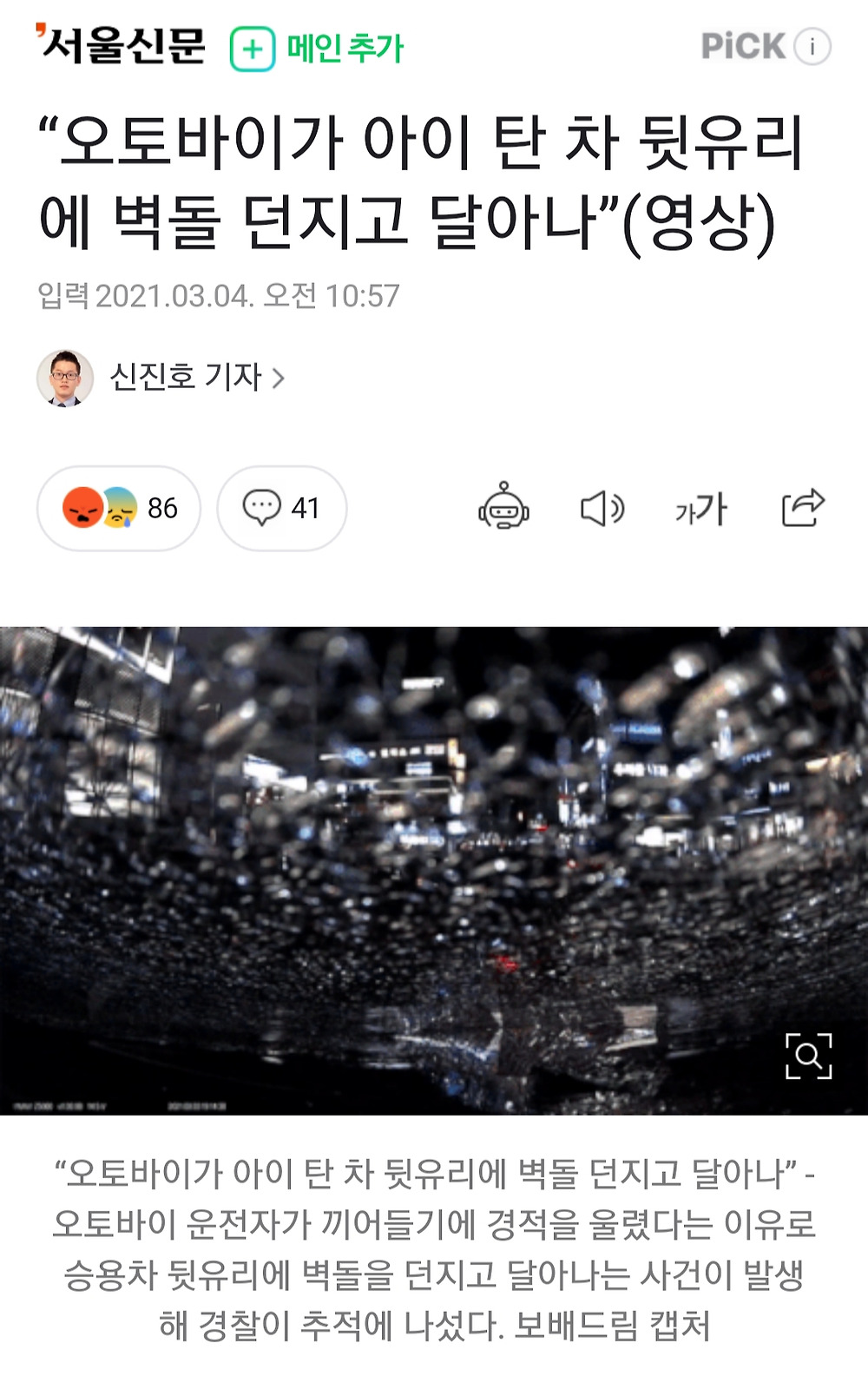Change font size with the 가가 icon
Viewport: 868px width, 1376px height.
pyautogui.click(x=701, y=508)
